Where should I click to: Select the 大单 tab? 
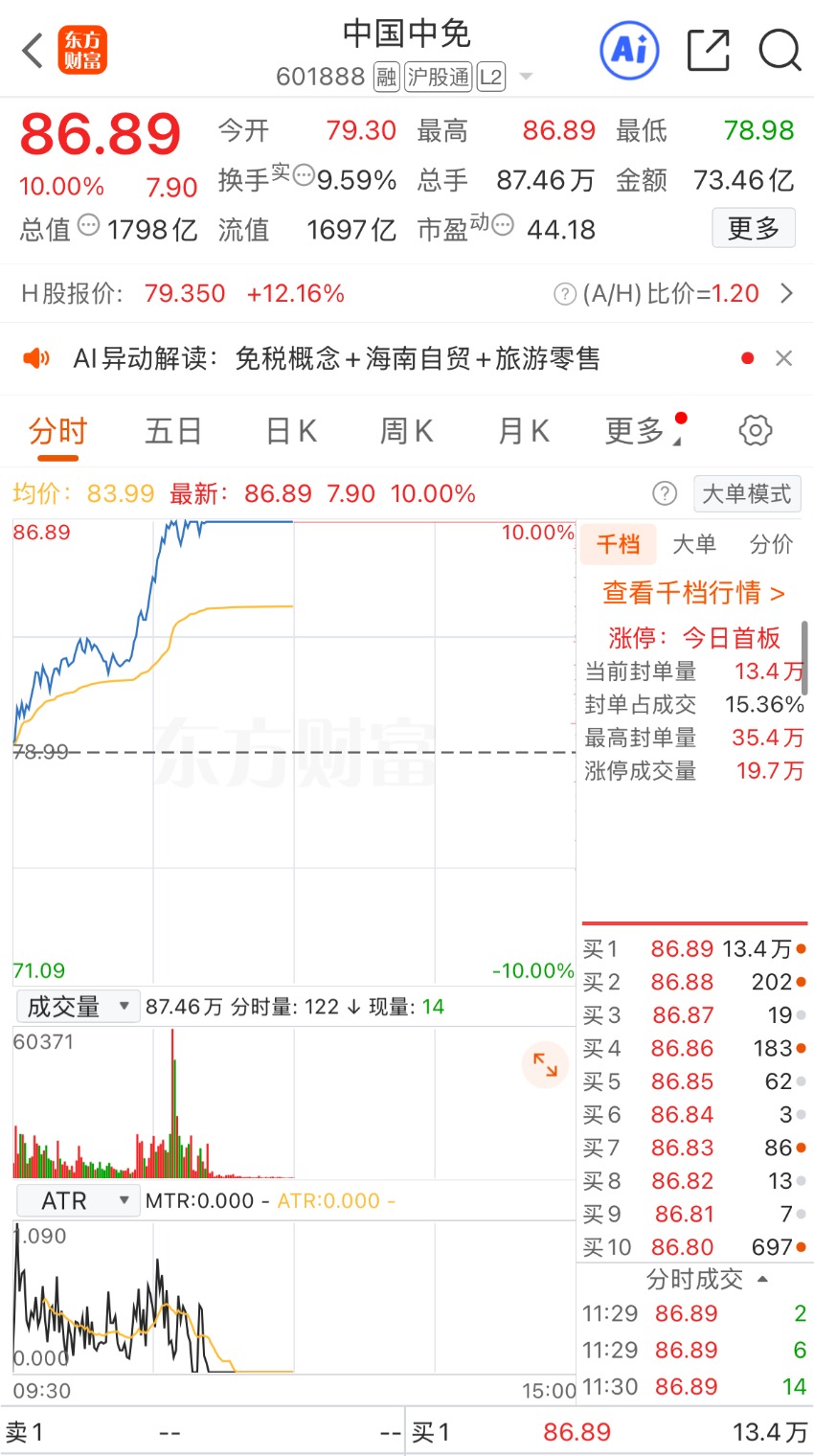pyautogui.click(x=694, y=544)
